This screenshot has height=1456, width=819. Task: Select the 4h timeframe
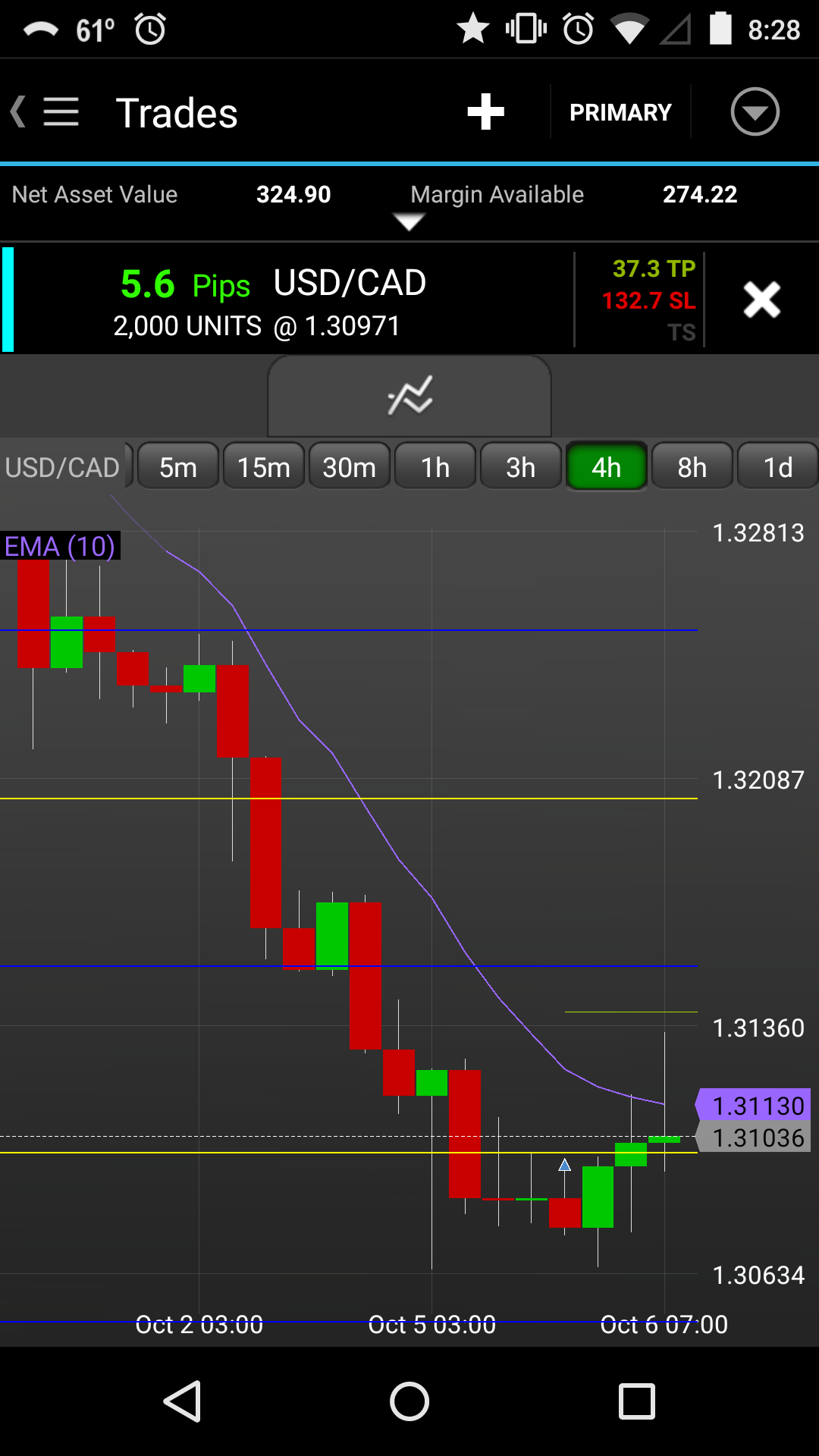point(607,467)
